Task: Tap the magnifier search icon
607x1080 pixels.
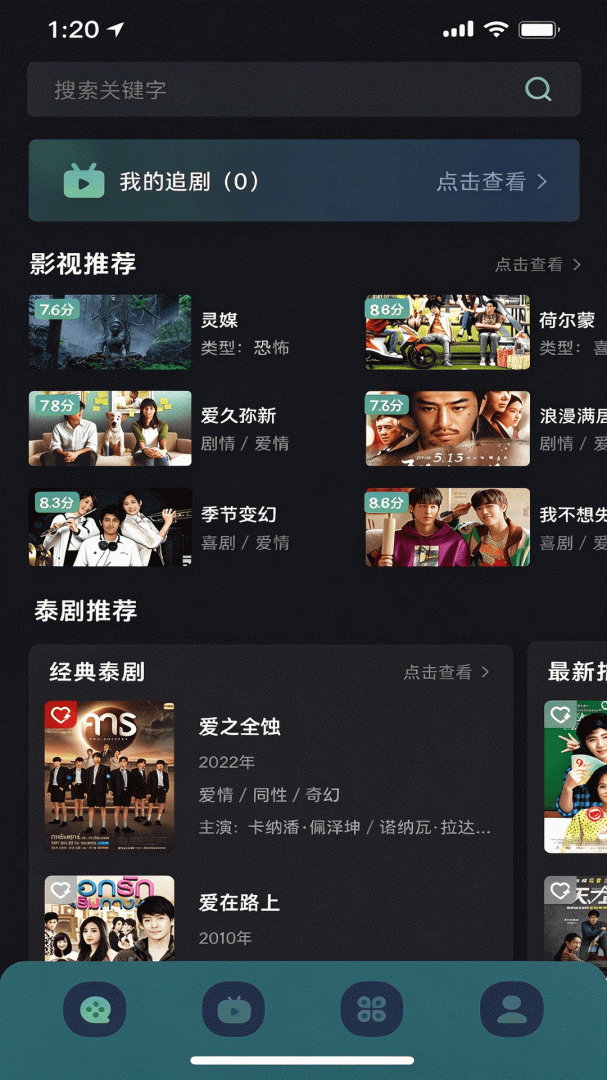Action: click(x=538, y=89)
